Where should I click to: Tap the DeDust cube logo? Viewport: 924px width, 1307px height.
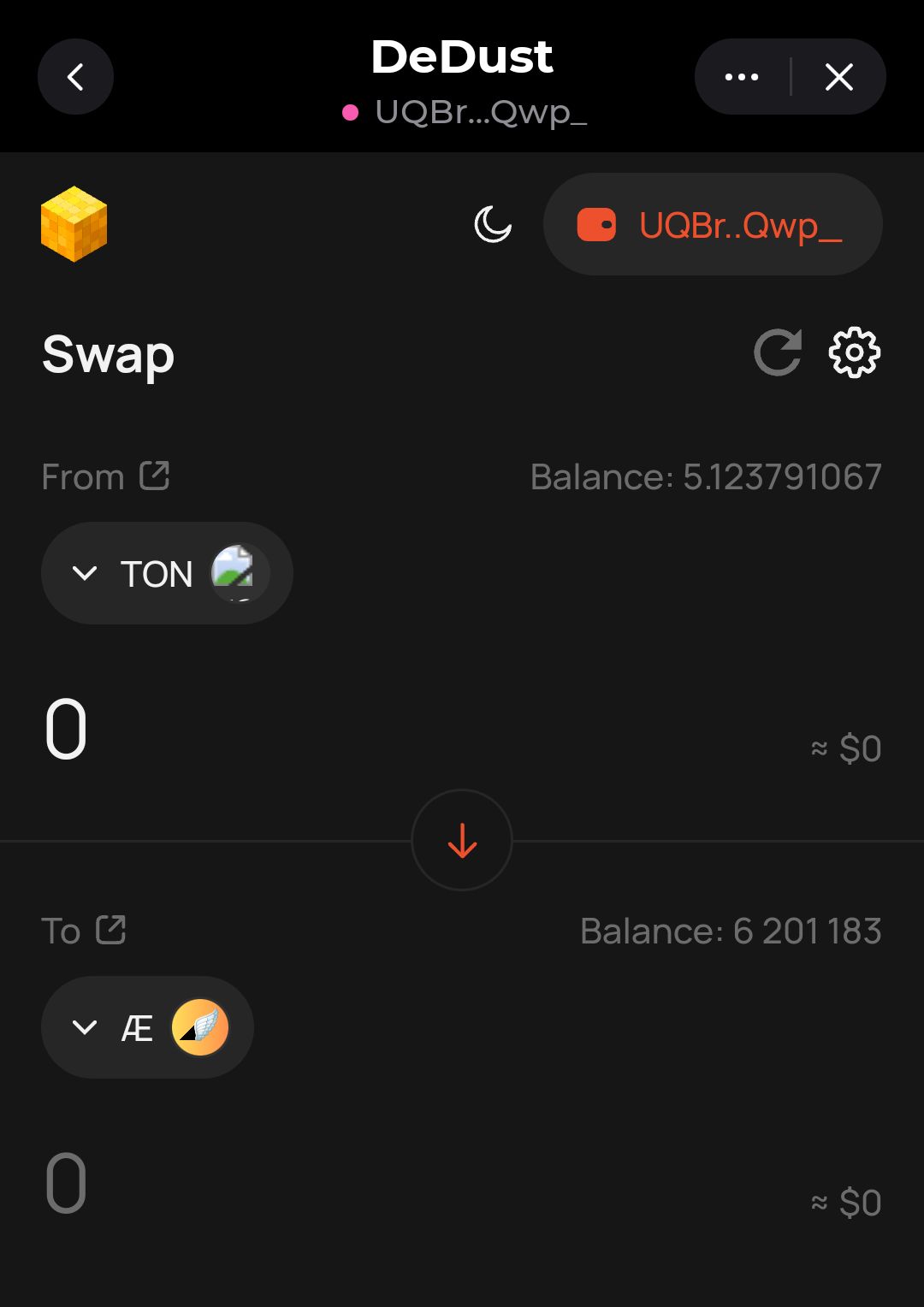tap(74, 224)
